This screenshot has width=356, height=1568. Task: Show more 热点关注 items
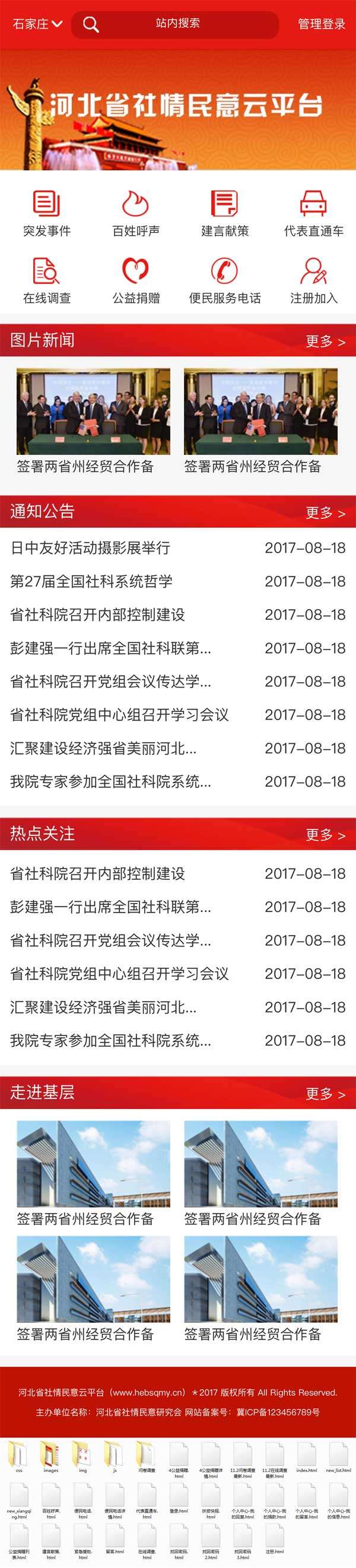(x=325, y=835)
